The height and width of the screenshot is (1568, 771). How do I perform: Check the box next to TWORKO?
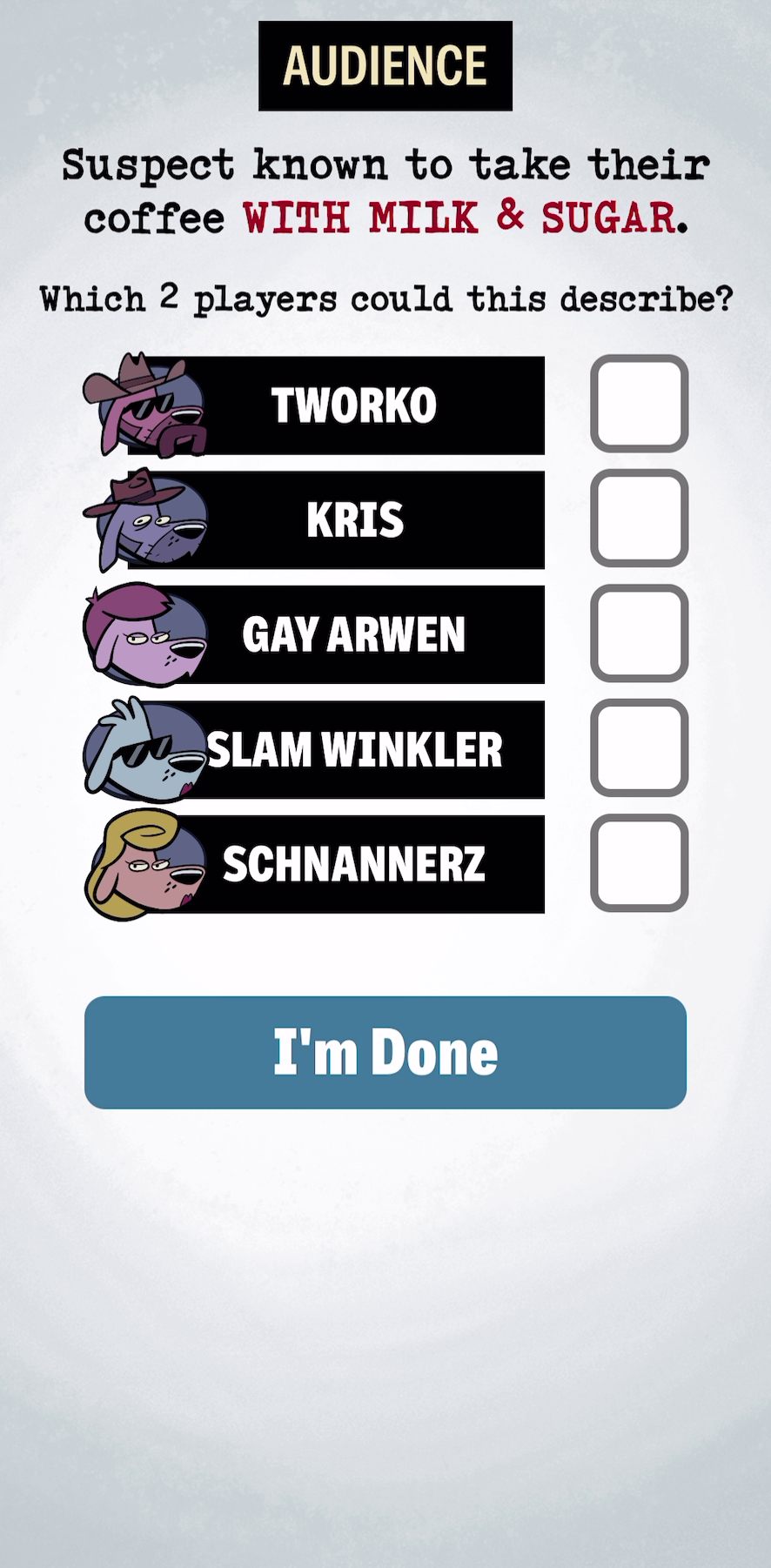639,404
